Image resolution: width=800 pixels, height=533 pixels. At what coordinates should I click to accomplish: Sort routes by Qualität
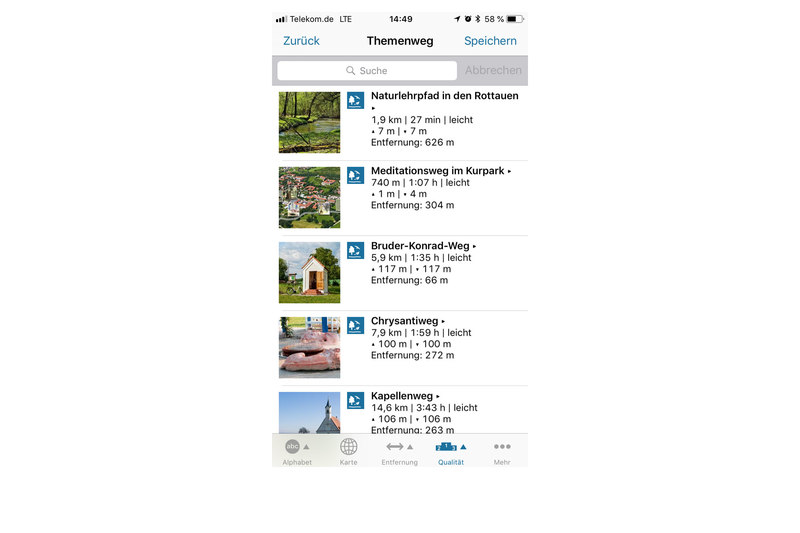pos(451,451)
